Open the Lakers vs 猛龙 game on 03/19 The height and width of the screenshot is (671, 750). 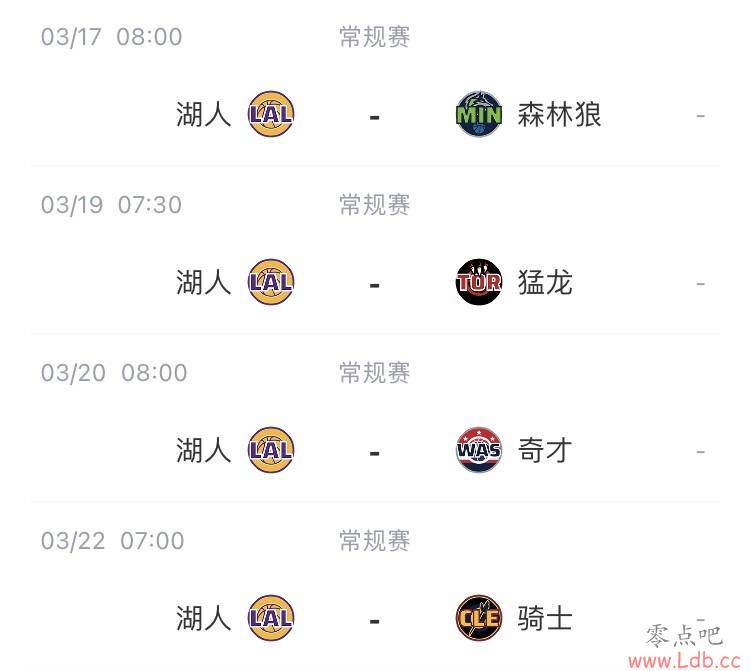374,283
